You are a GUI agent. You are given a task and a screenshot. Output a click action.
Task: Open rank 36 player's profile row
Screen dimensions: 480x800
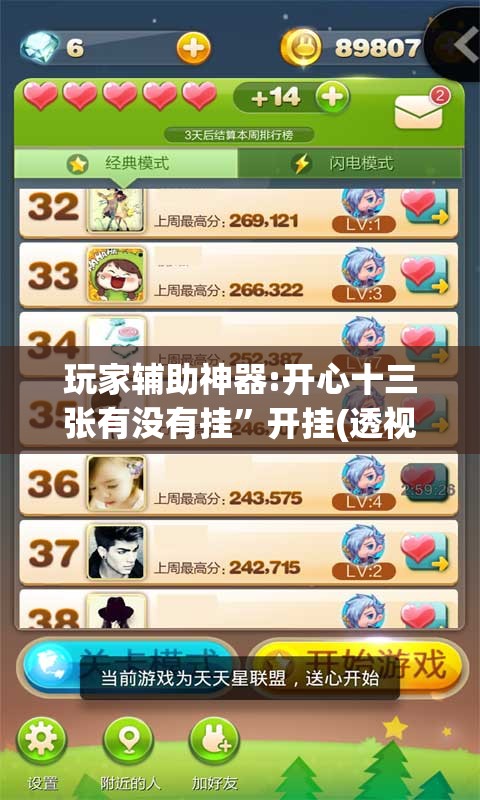coord(238,483)
